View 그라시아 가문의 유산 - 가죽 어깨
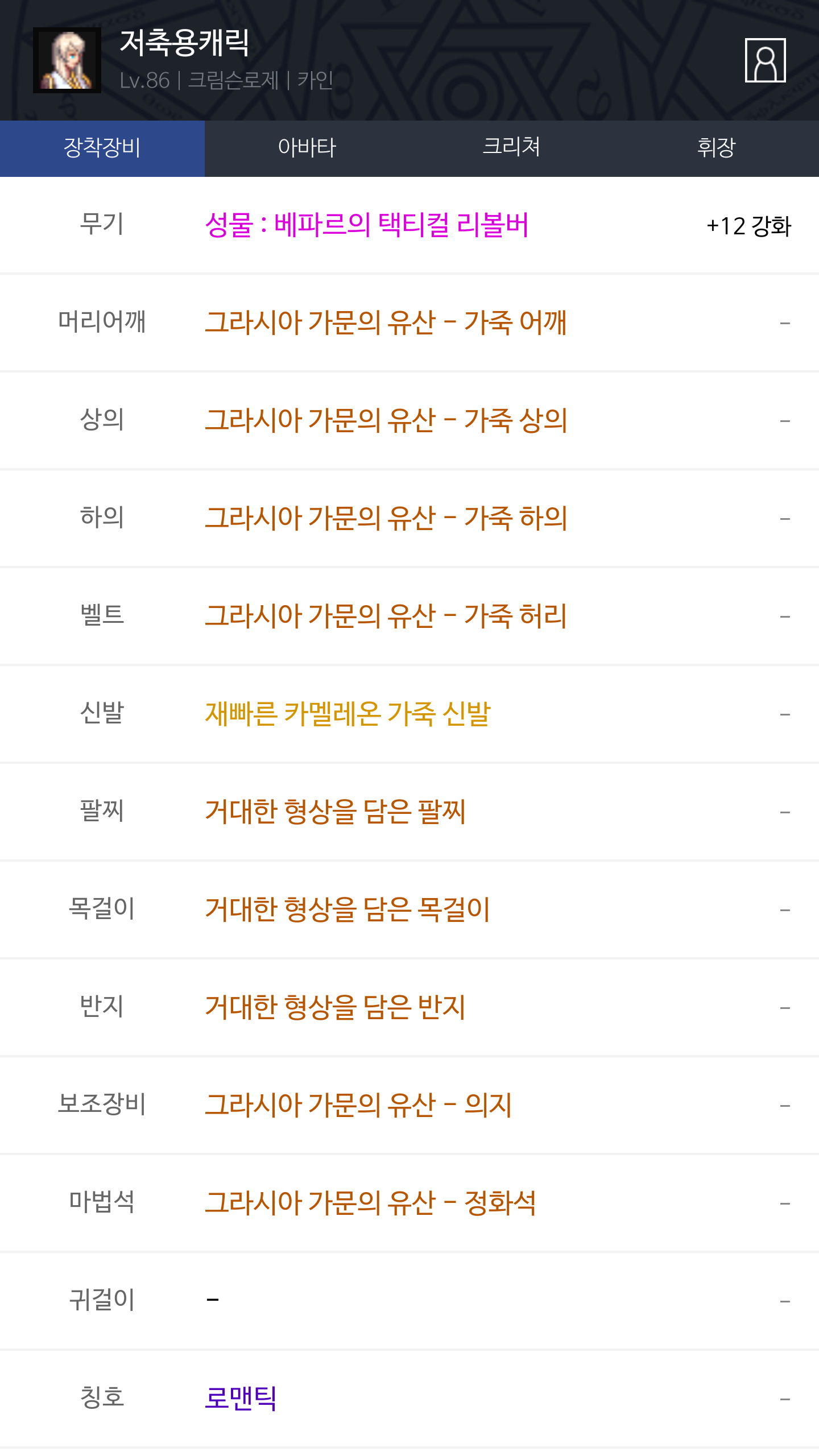 (x=386, y=322)
